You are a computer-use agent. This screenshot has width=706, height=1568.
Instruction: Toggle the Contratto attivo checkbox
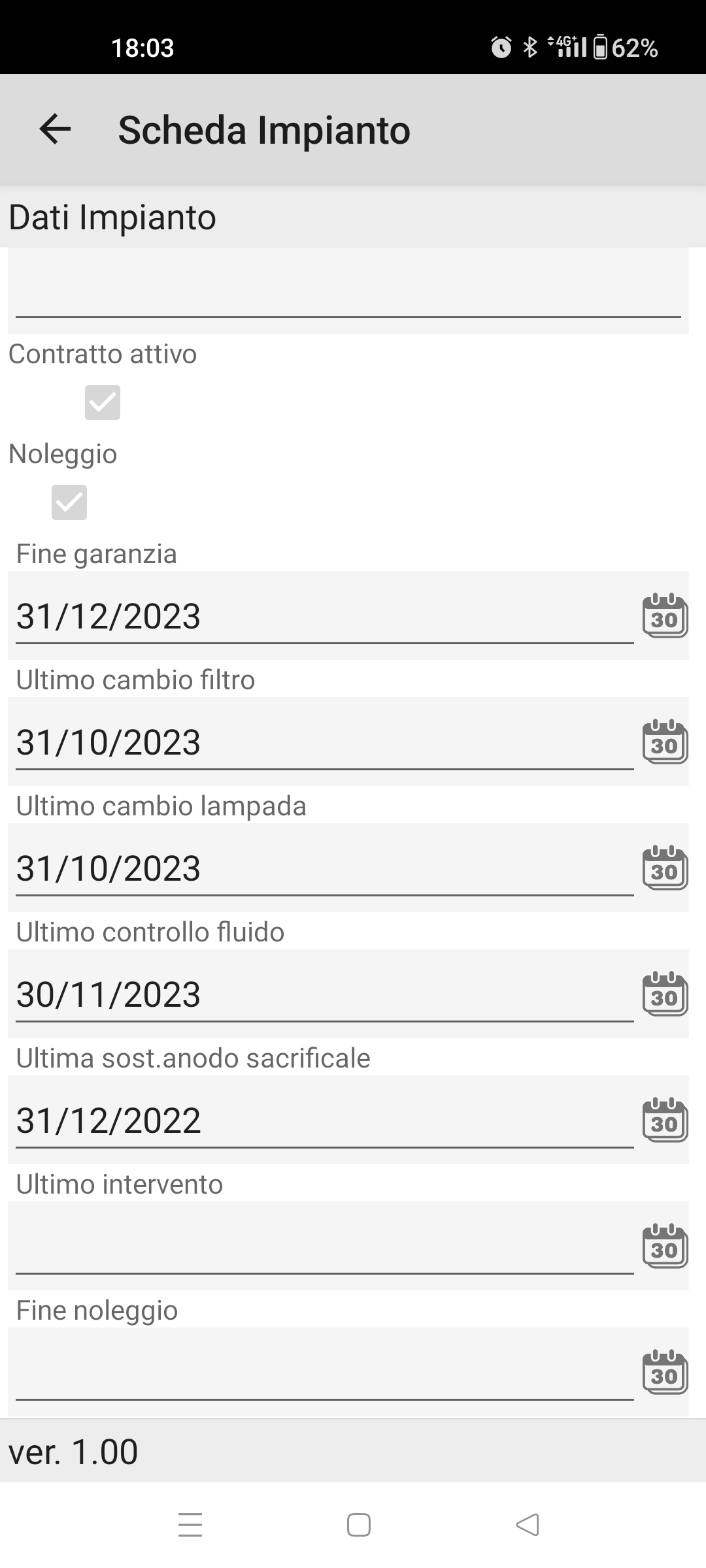point(103,402)
